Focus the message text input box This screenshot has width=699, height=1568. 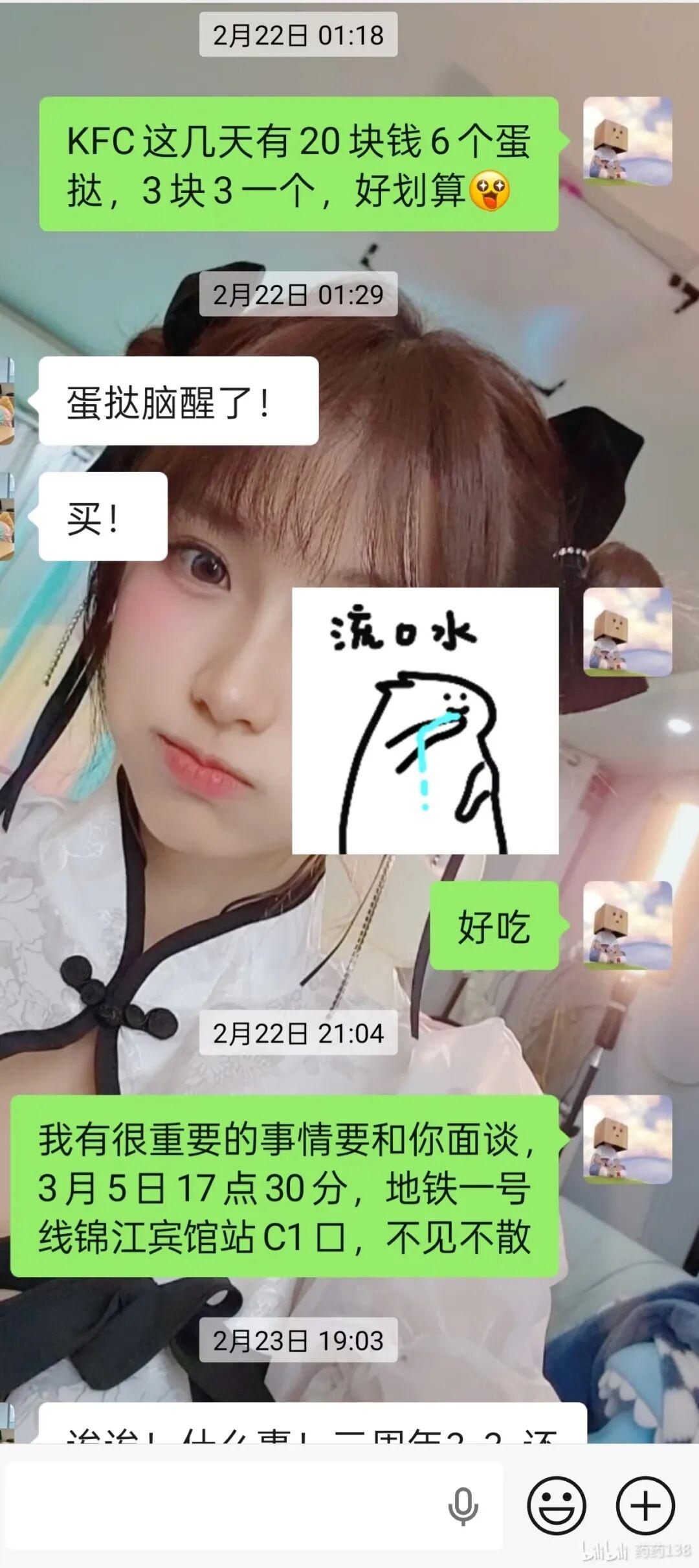227,1505
